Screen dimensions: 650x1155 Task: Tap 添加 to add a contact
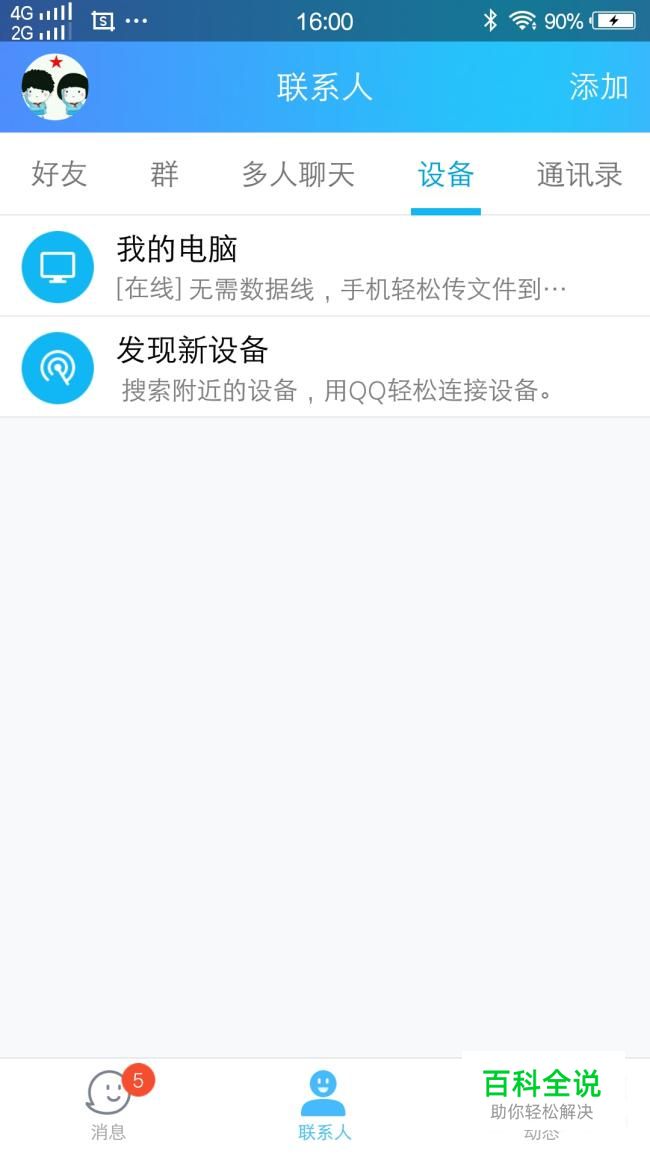click(598, 87)
